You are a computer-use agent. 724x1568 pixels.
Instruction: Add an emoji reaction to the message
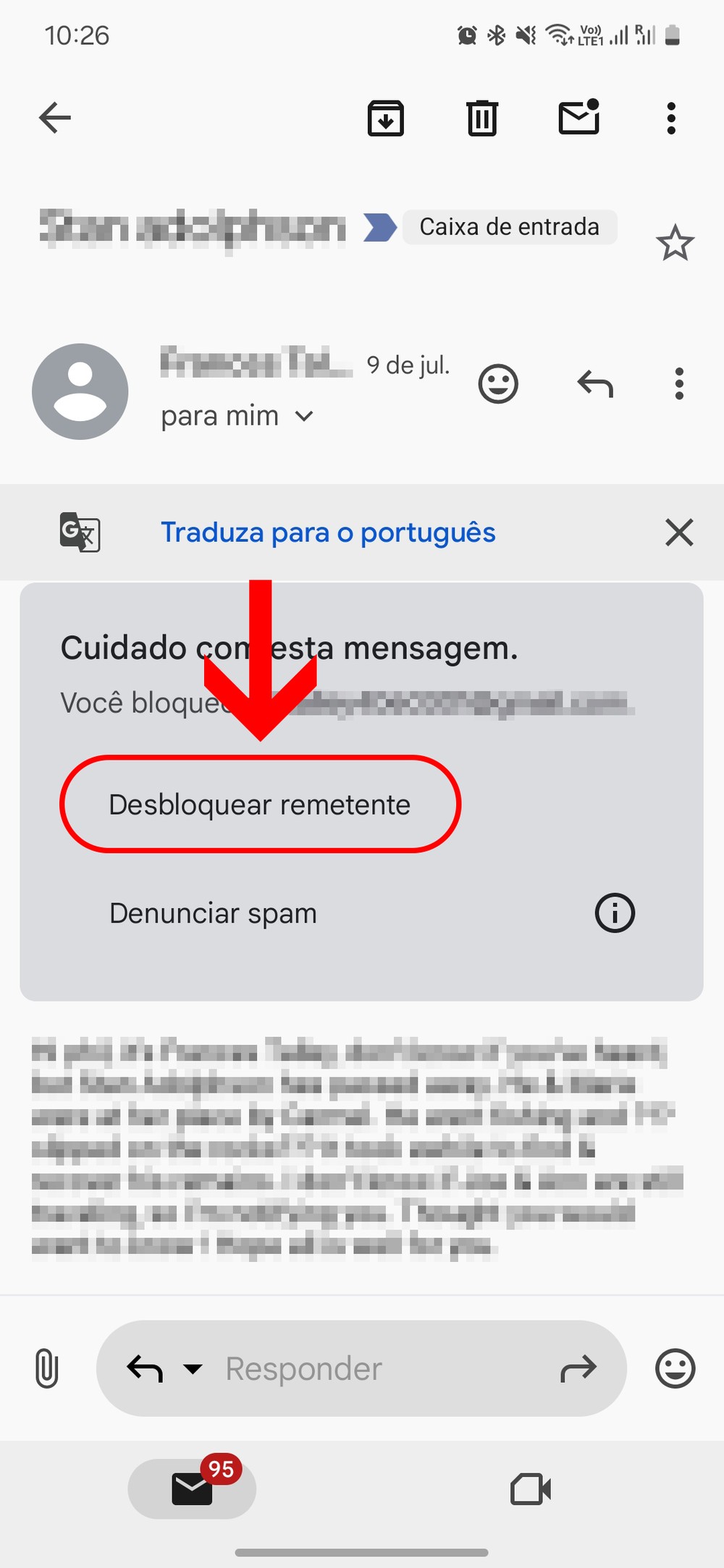[x=498, y=383]
